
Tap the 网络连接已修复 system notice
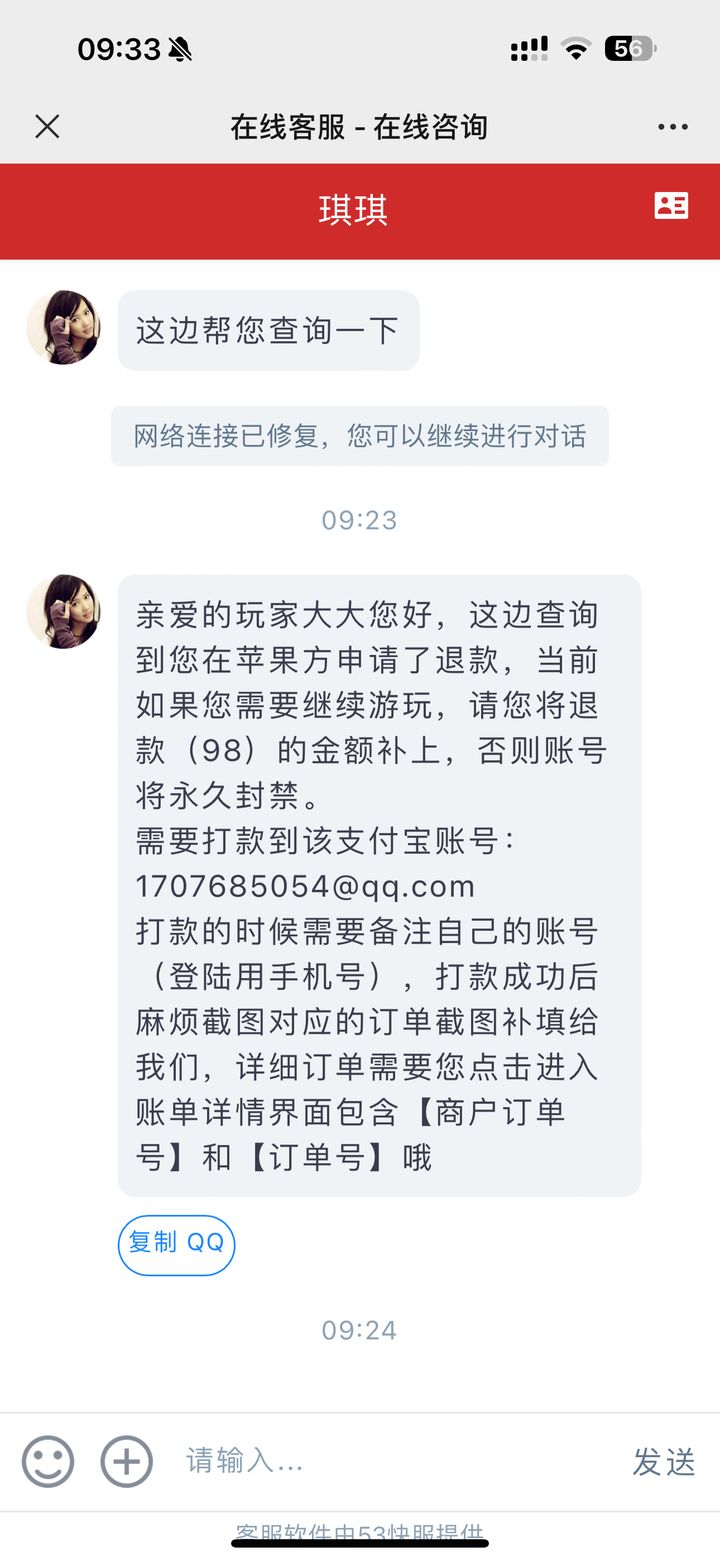(x=359, y=436)
